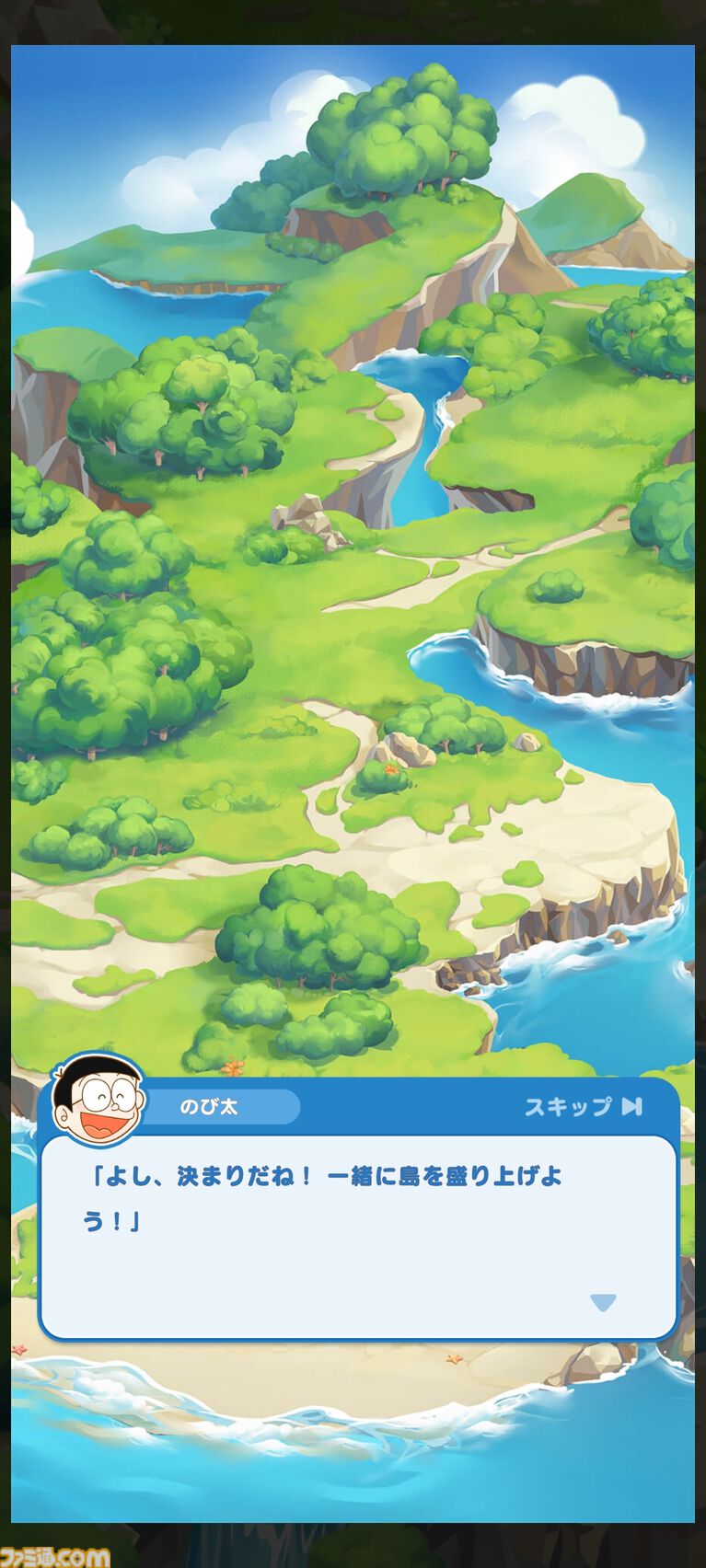Skip the dialogue with スキップ button
The width and height of the screenshot is (706, 1568).
click(x=583, y=1106)
